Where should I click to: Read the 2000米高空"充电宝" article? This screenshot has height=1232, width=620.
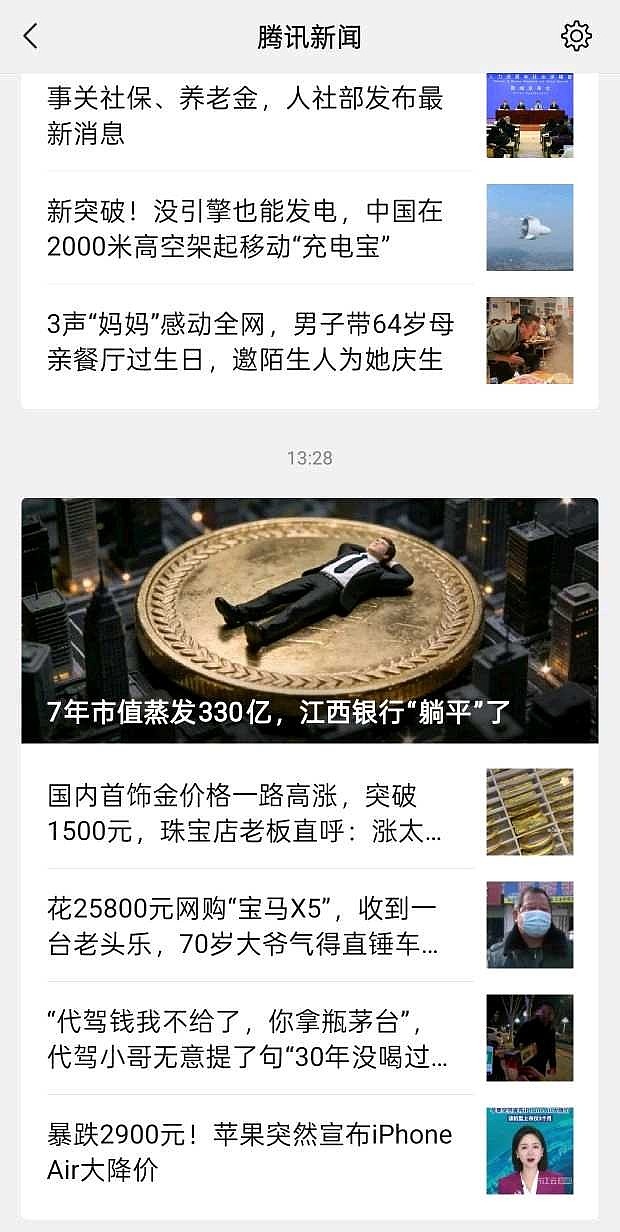coord(245,228)
